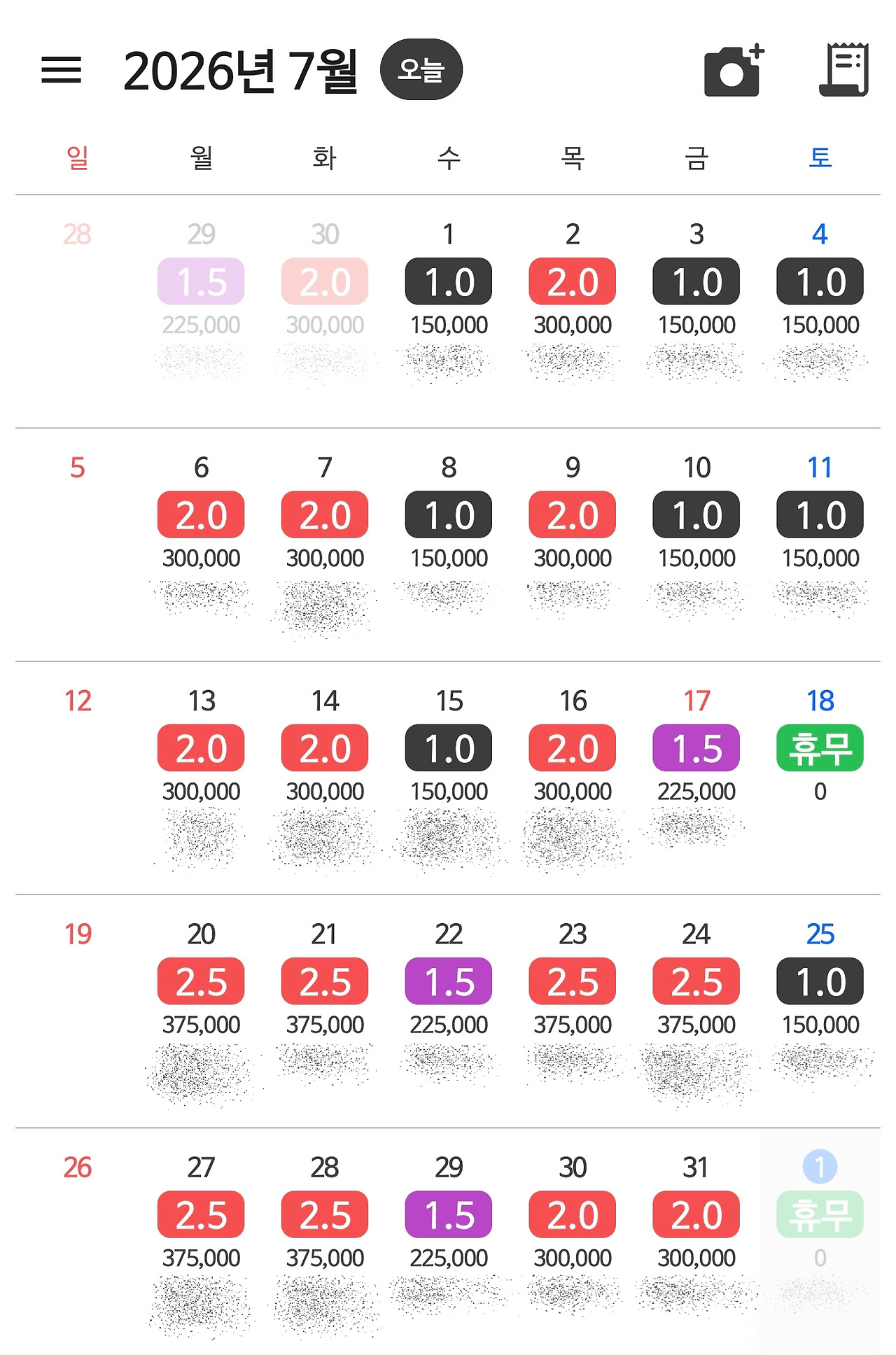Open the 2026년 7월 month picker
The height and width of the screenshot is (1355, 896).
click(240, 71)
